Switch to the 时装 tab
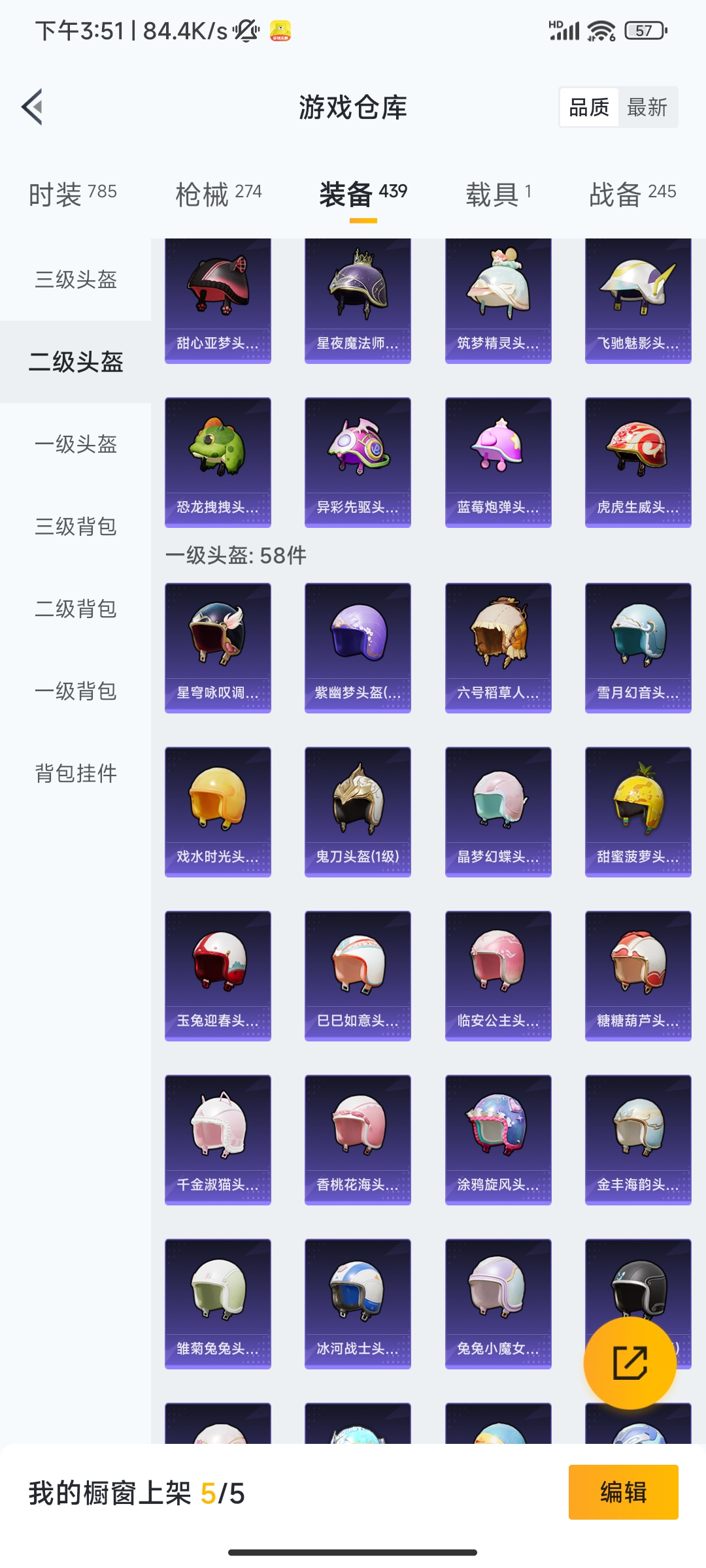 (73, 194)
